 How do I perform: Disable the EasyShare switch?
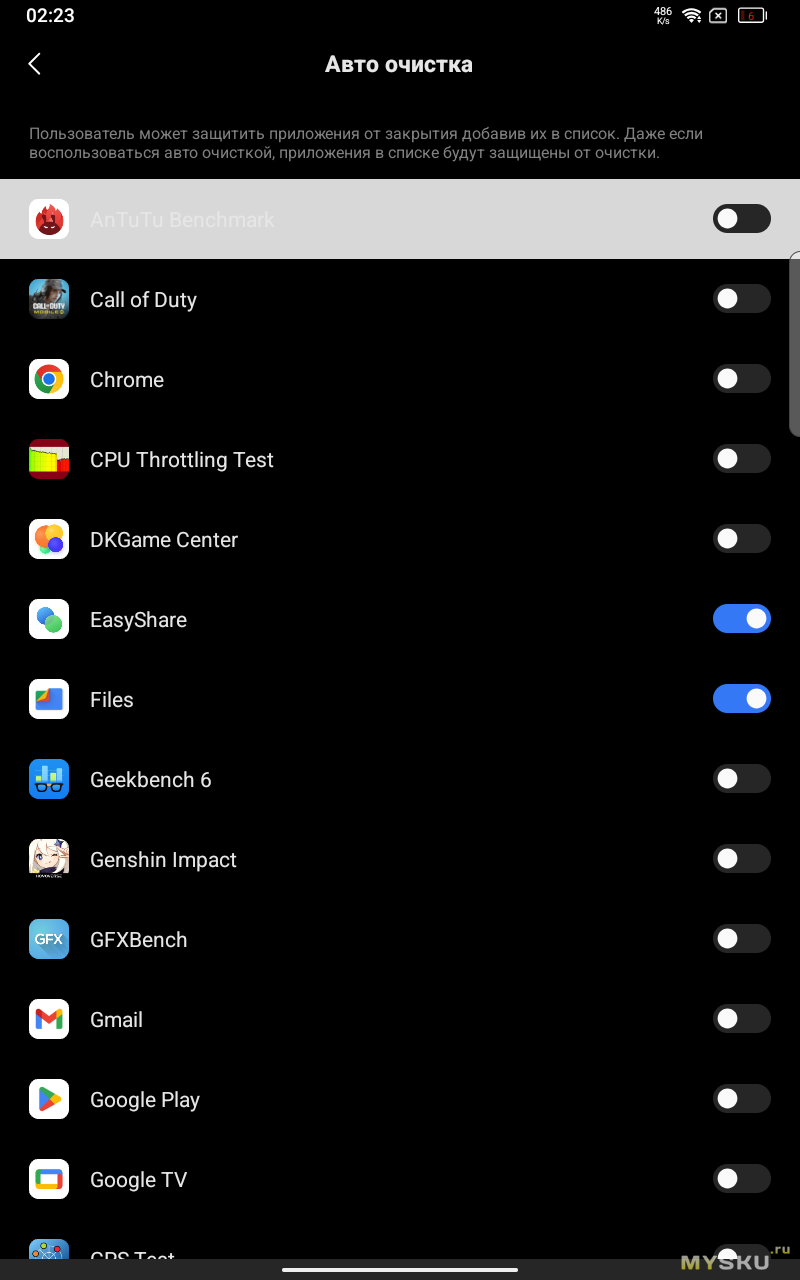point(741,619)
